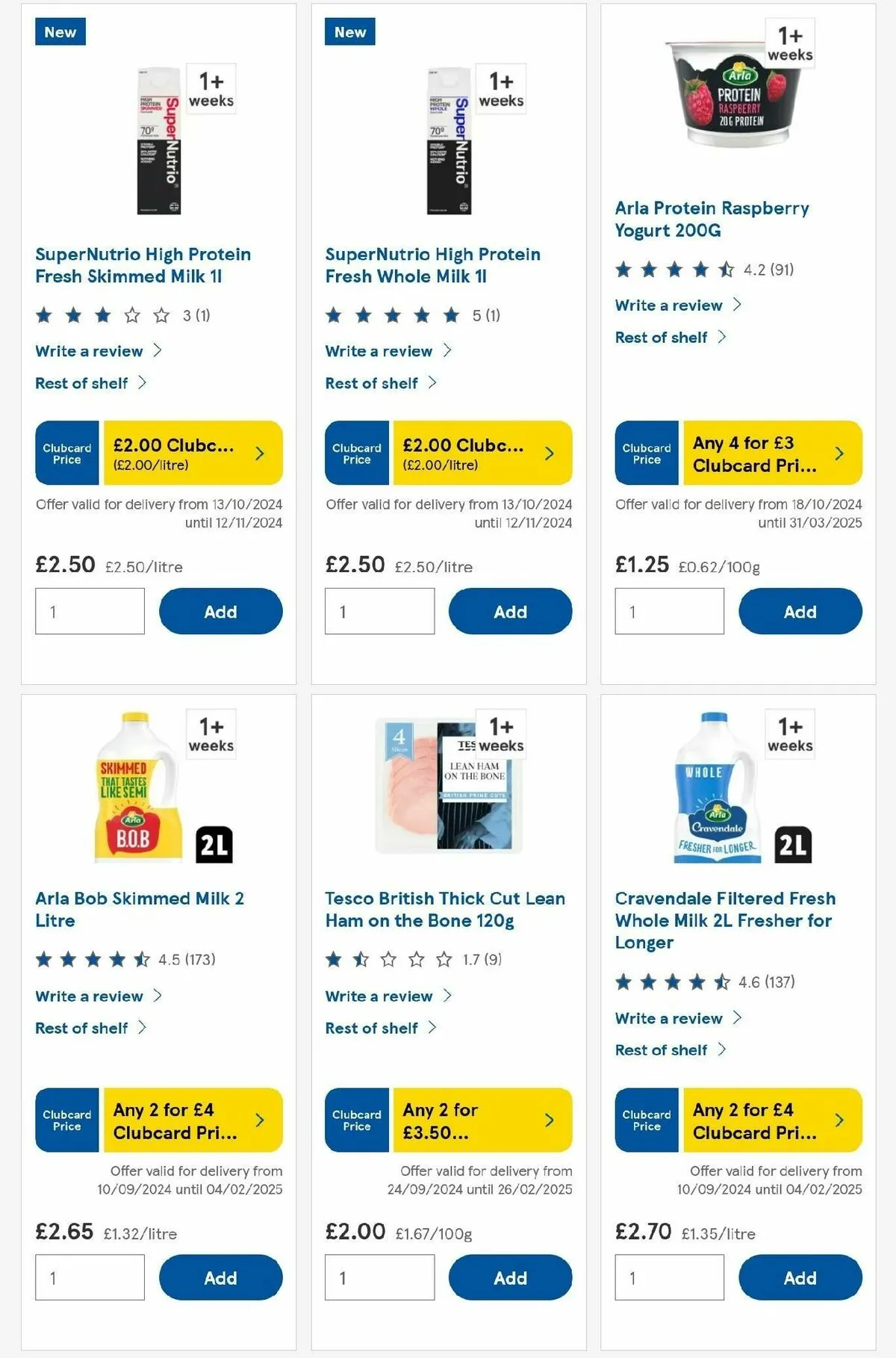Open Arla Protein Raspberry Yogurt 200G page
896x1358 pixels.
coord(711,219)
